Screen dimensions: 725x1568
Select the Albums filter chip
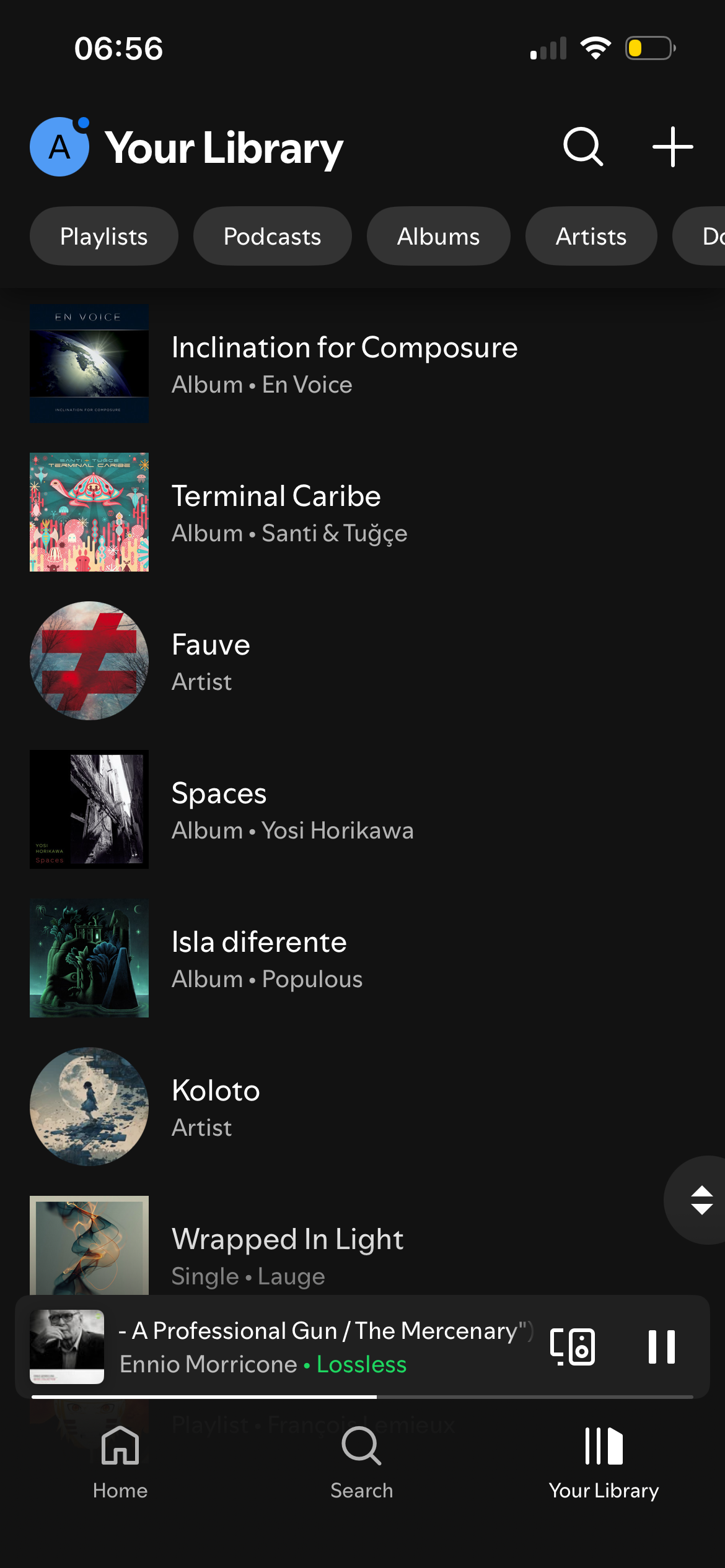point(438,237)
